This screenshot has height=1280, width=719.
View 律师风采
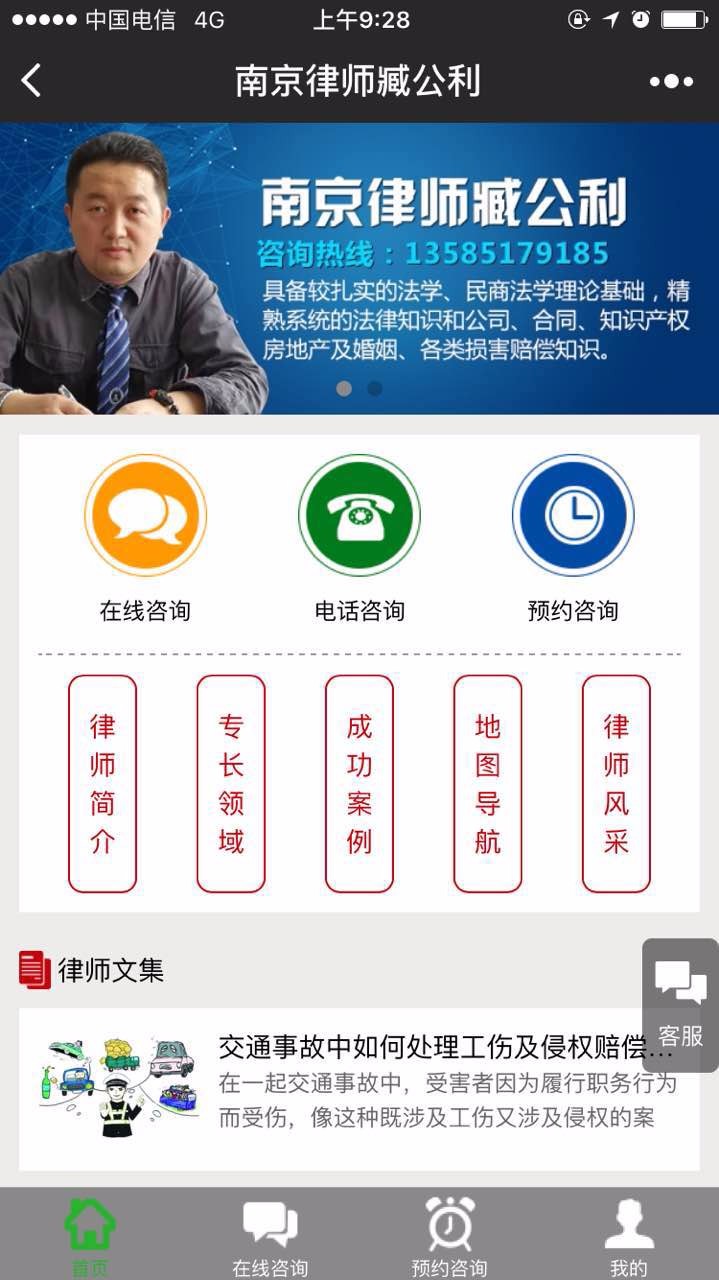tap(616, 783)
